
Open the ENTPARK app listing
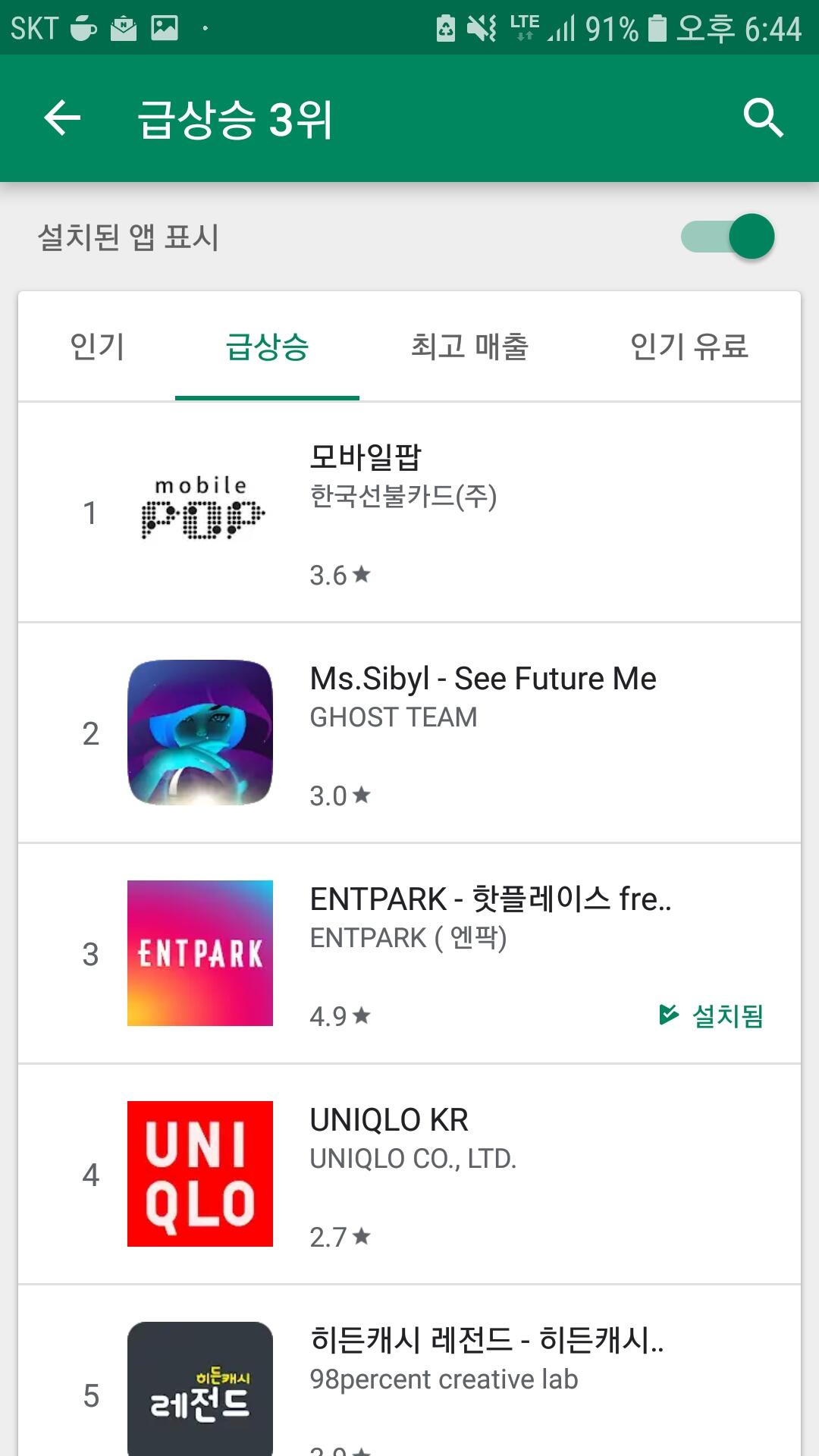click(x=409, y=953)
